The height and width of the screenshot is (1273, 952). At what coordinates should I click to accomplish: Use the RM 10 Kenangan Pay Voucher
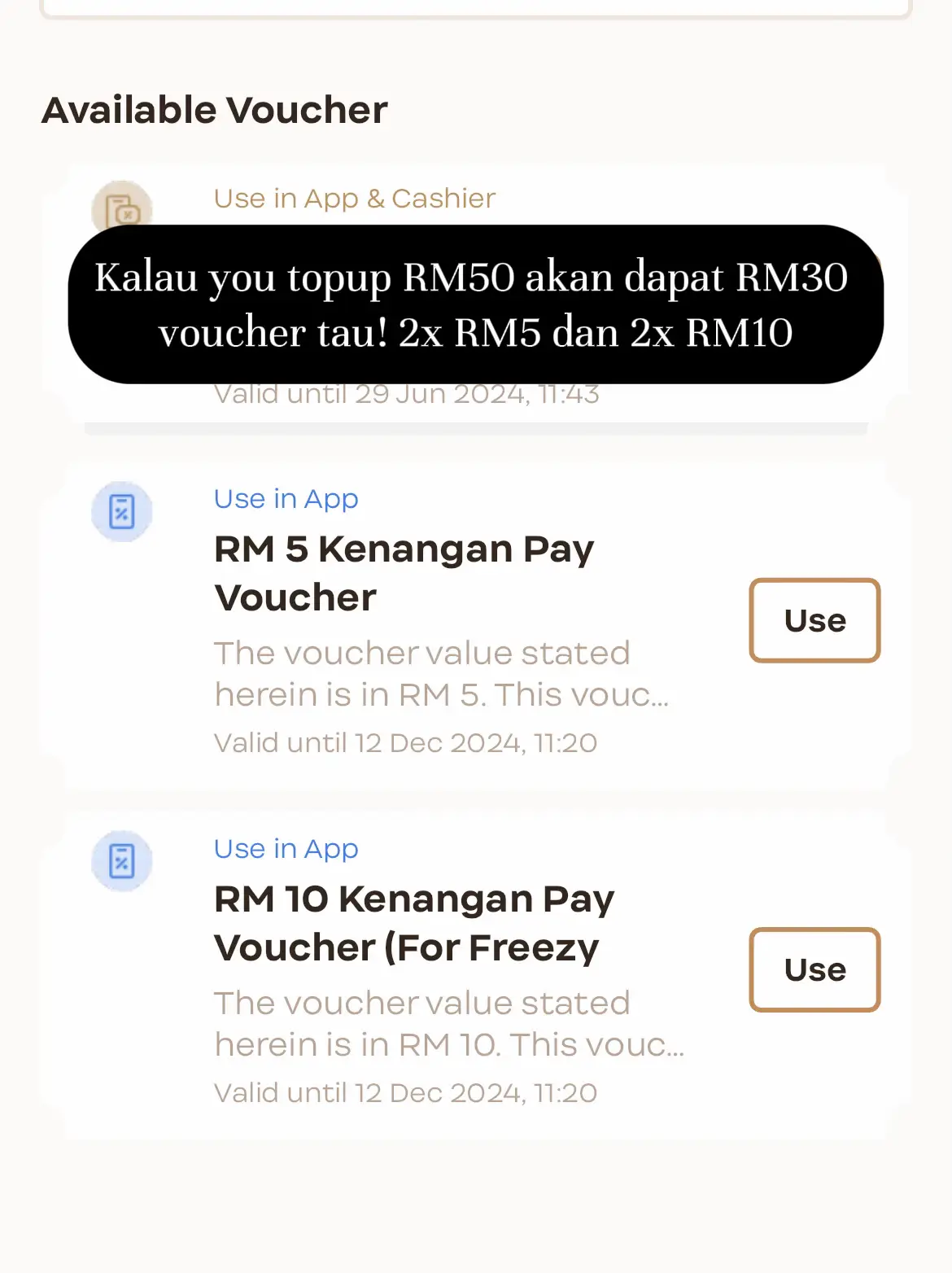(814, 969)
